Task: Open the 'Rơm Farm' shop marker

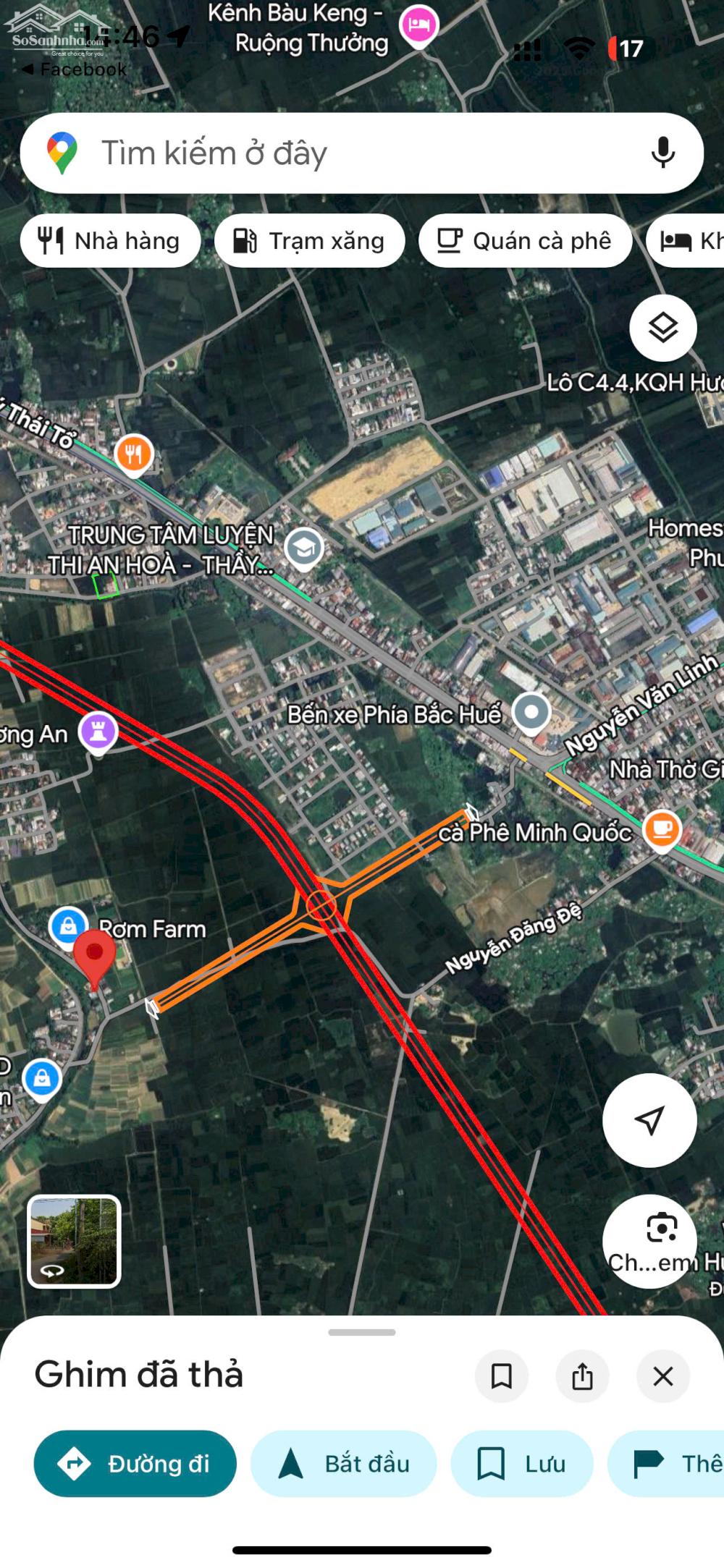Action: point(68,926)
